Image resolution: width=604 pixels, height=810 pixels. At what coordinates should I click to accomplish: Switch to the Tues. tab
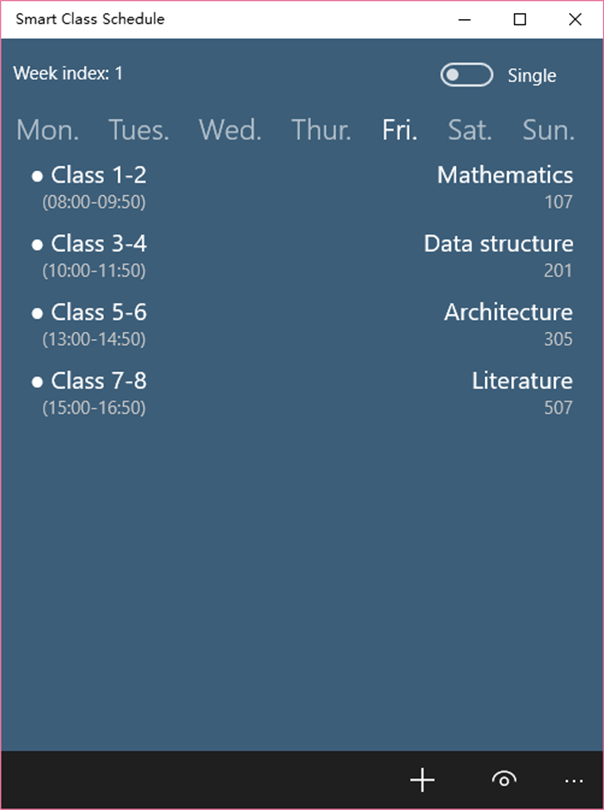click(x=139, y=130)
